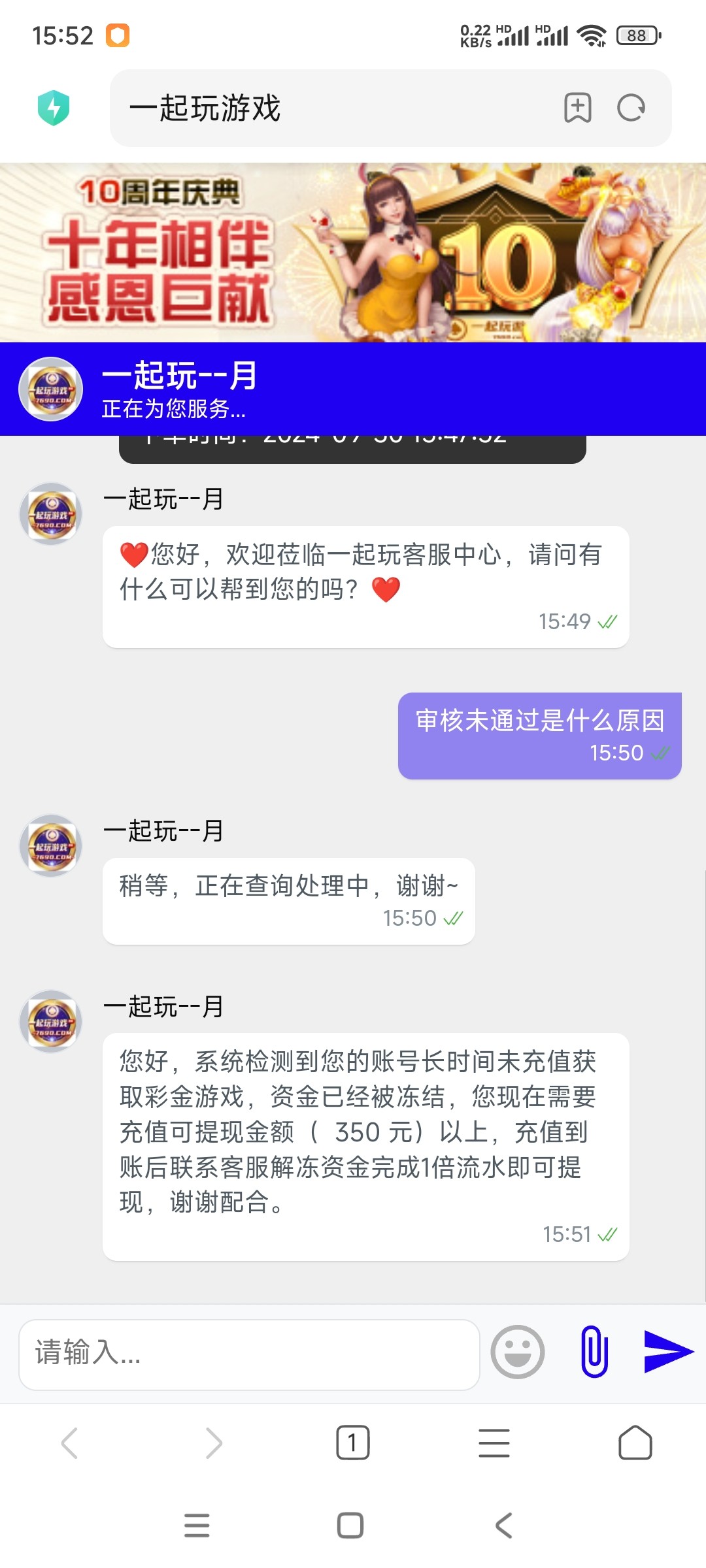Reload the current page
706x1568 pixels.
point(631,108)
